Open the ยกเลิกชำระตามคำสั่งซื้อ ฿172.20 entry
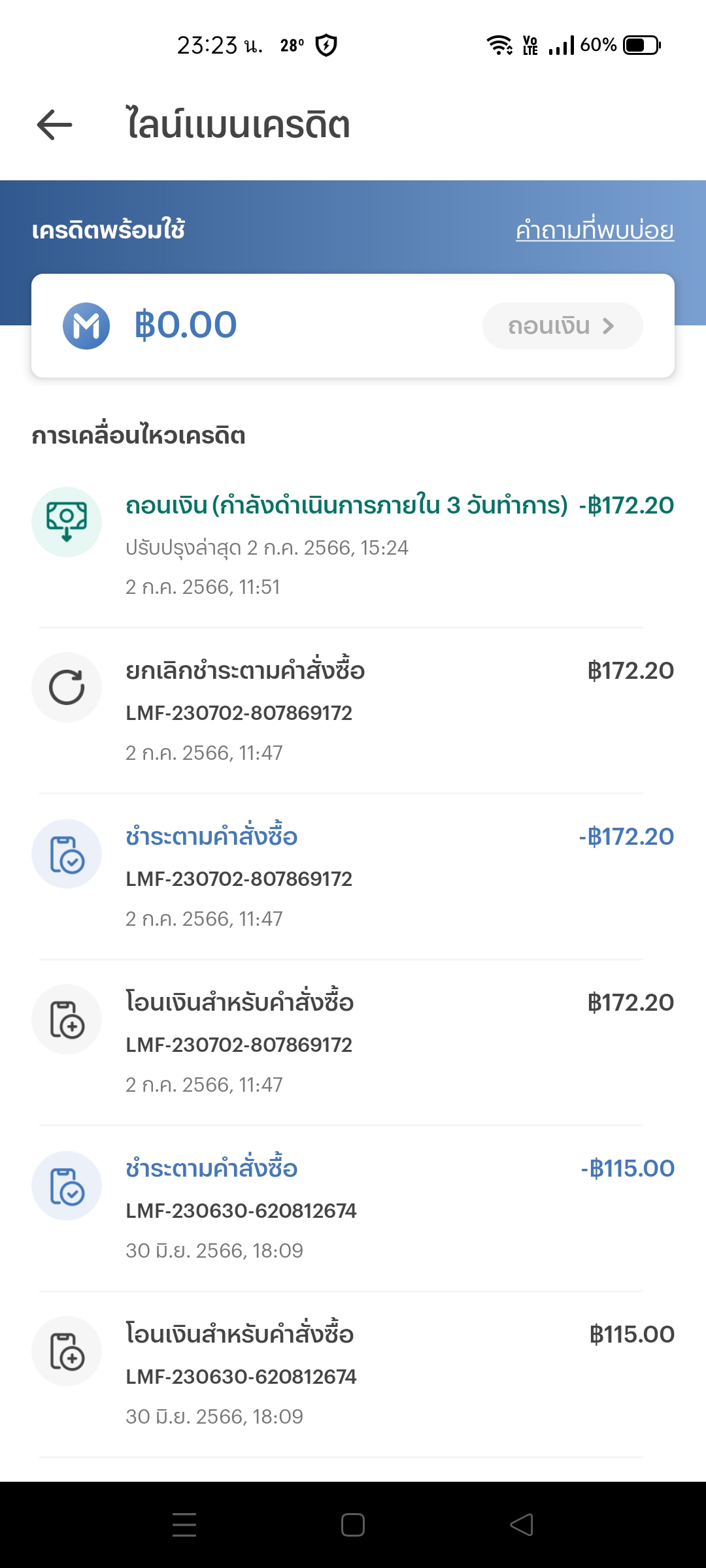The width and height of the screenshot is (706, 1568). [x=353, y=711]
